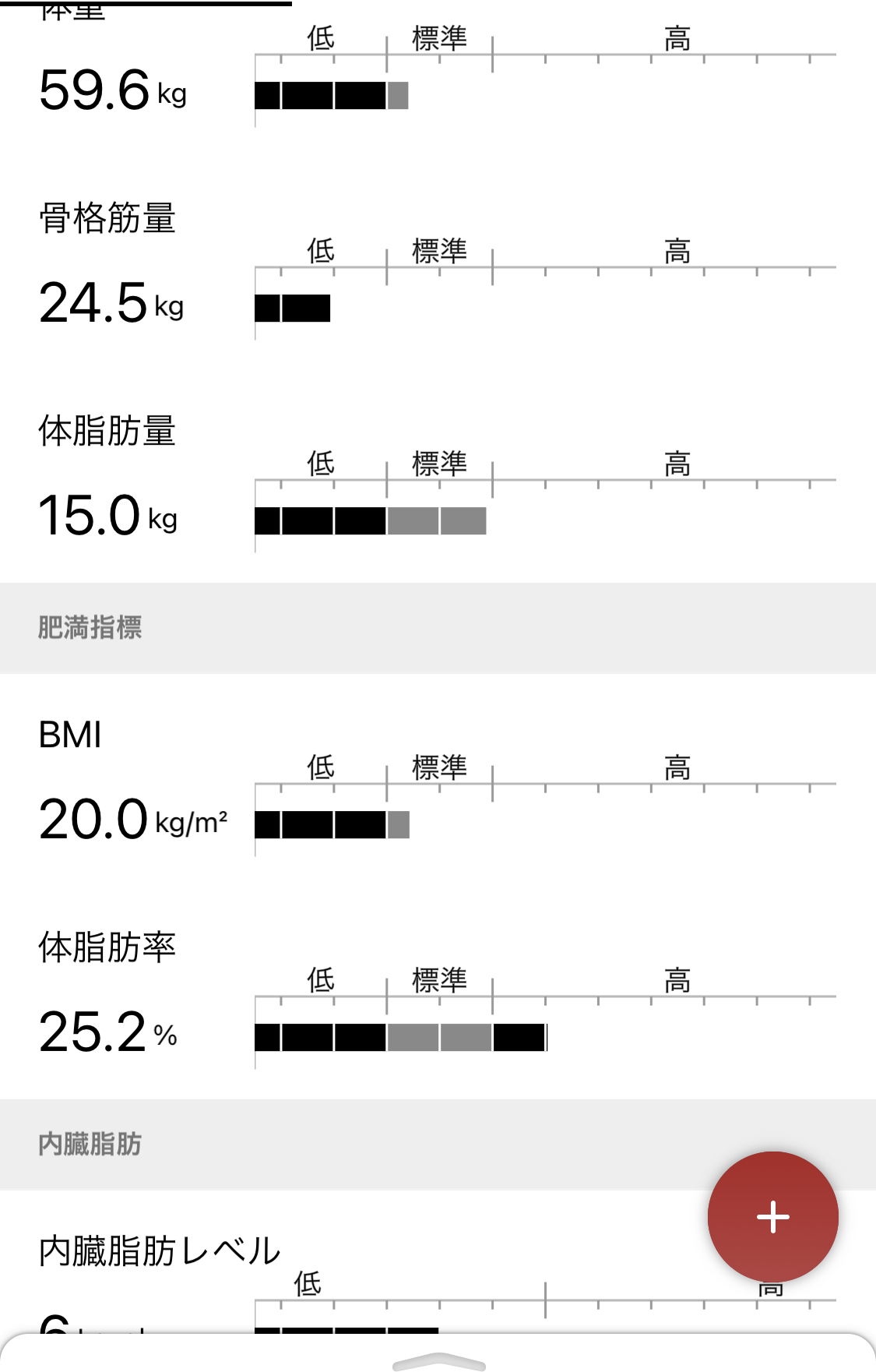Screen dimensions: 876x1372
Task: Expand the bottom sheet handle
Action: click(x=439, y=1360)
